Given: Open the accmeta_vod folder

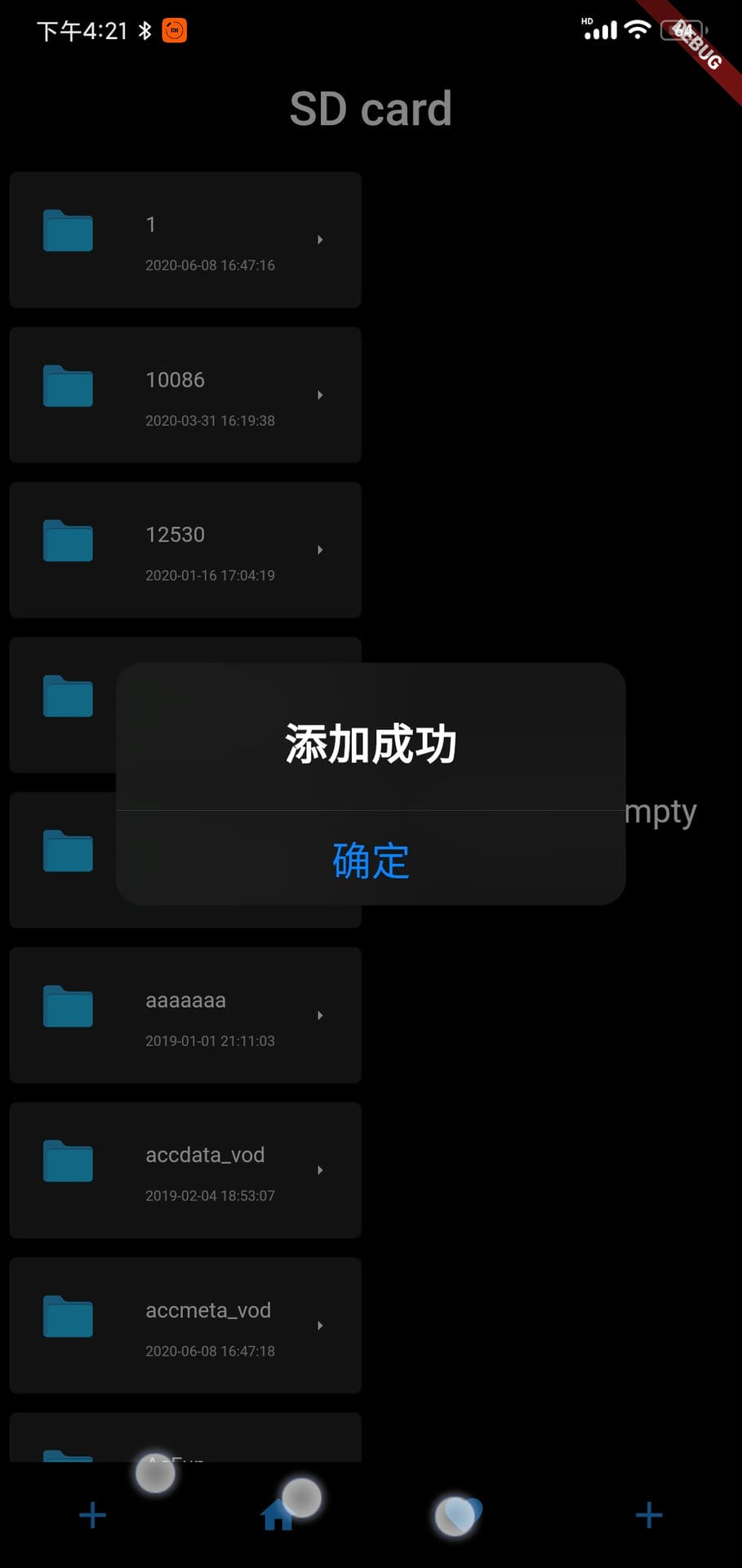Looking at the screenshot, I should (x=185, y=1326).
